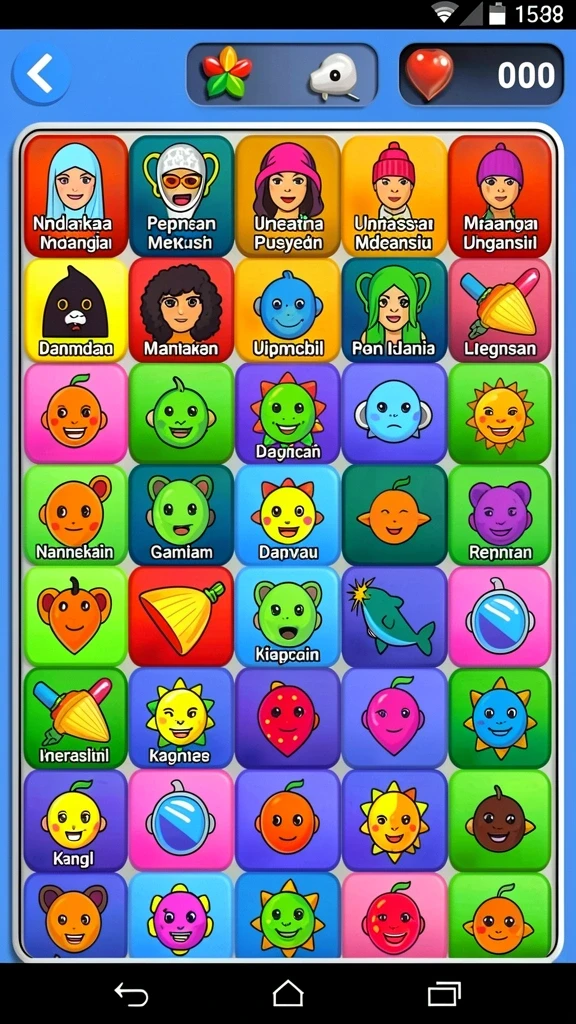
Task: Select the Dagncan green sun-face tile
Action: (x=287, y=413)
